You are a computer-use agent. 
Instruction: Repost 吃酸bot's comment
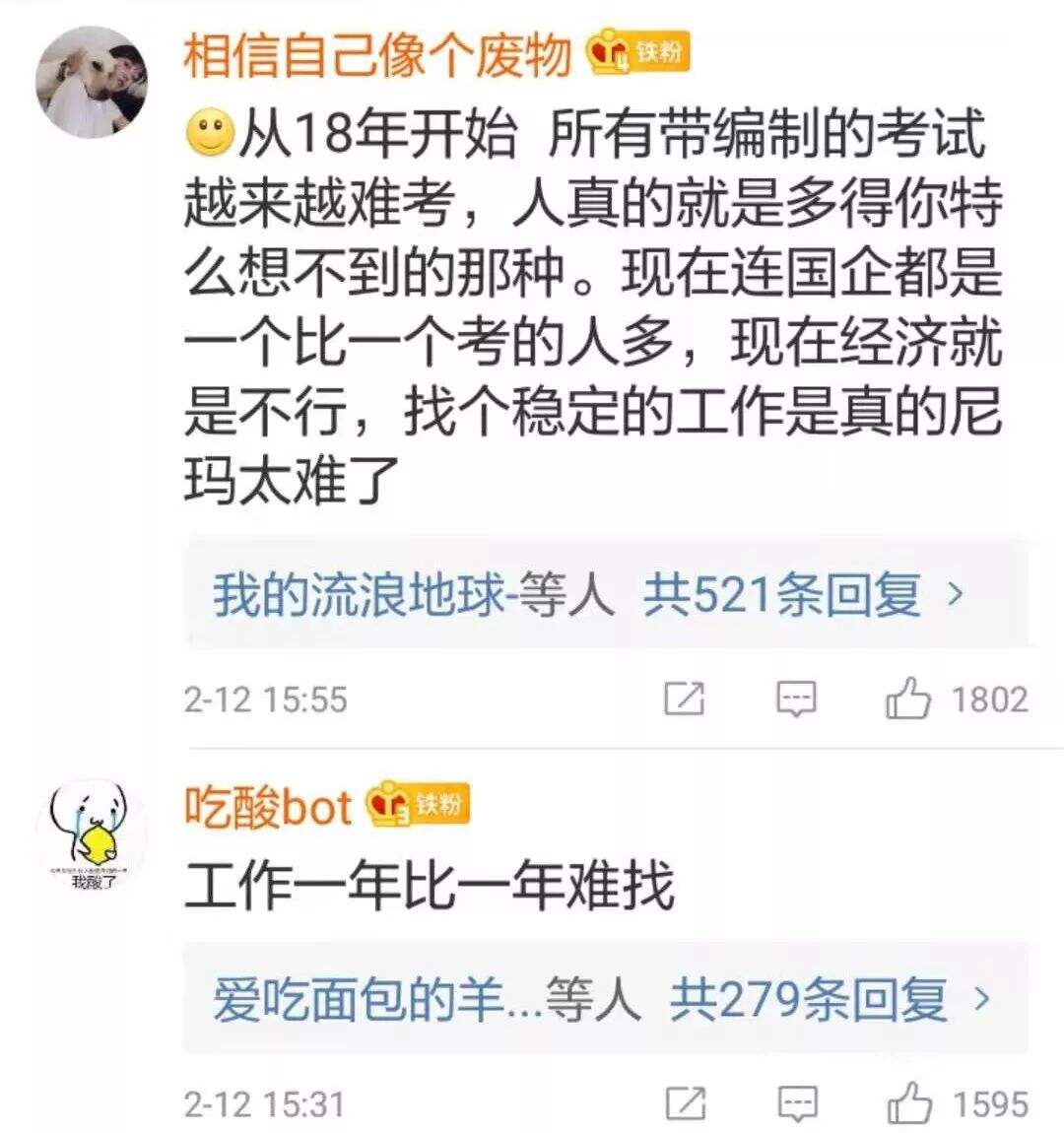[x=685, y=1102]
